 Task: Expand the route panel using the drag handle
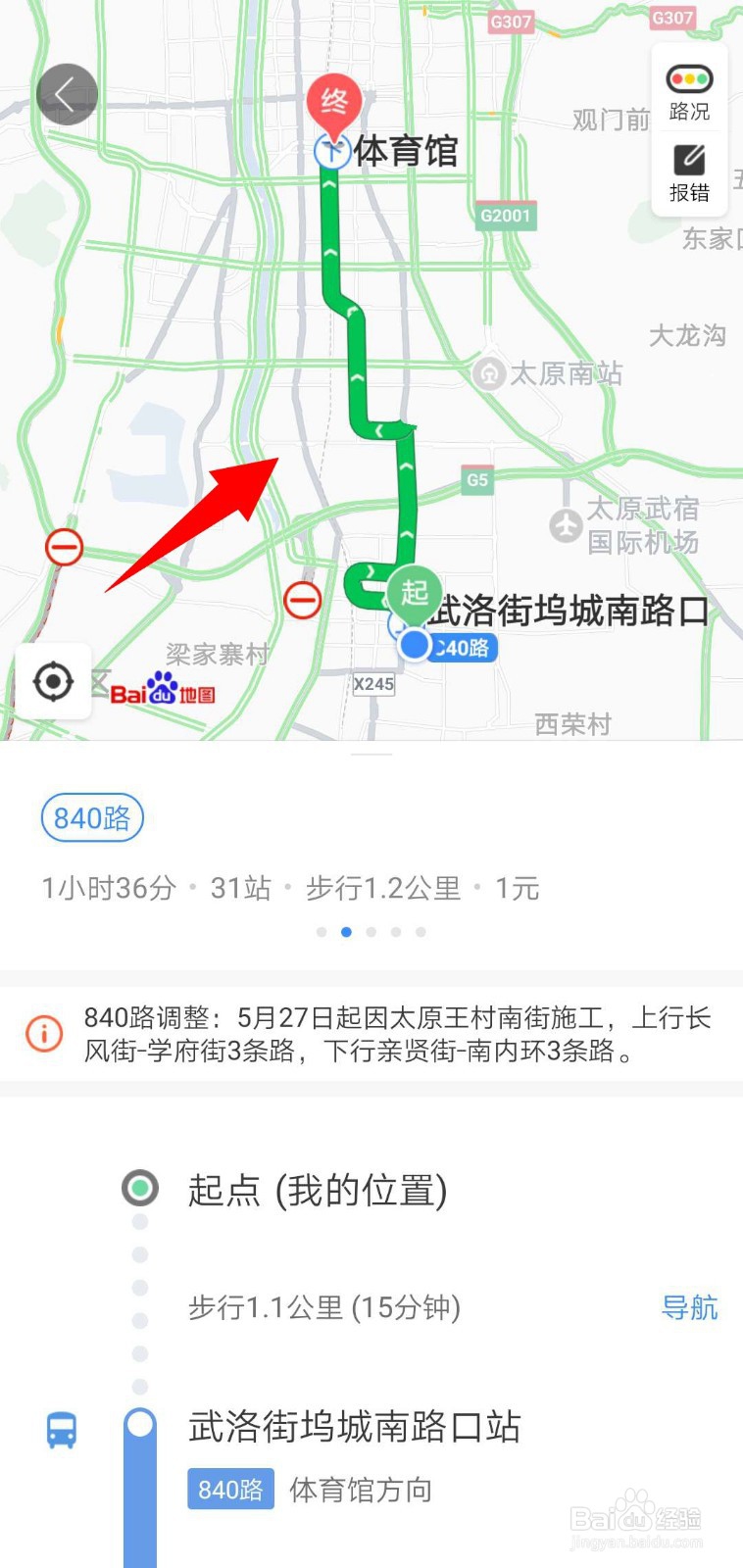click(371, 755)
